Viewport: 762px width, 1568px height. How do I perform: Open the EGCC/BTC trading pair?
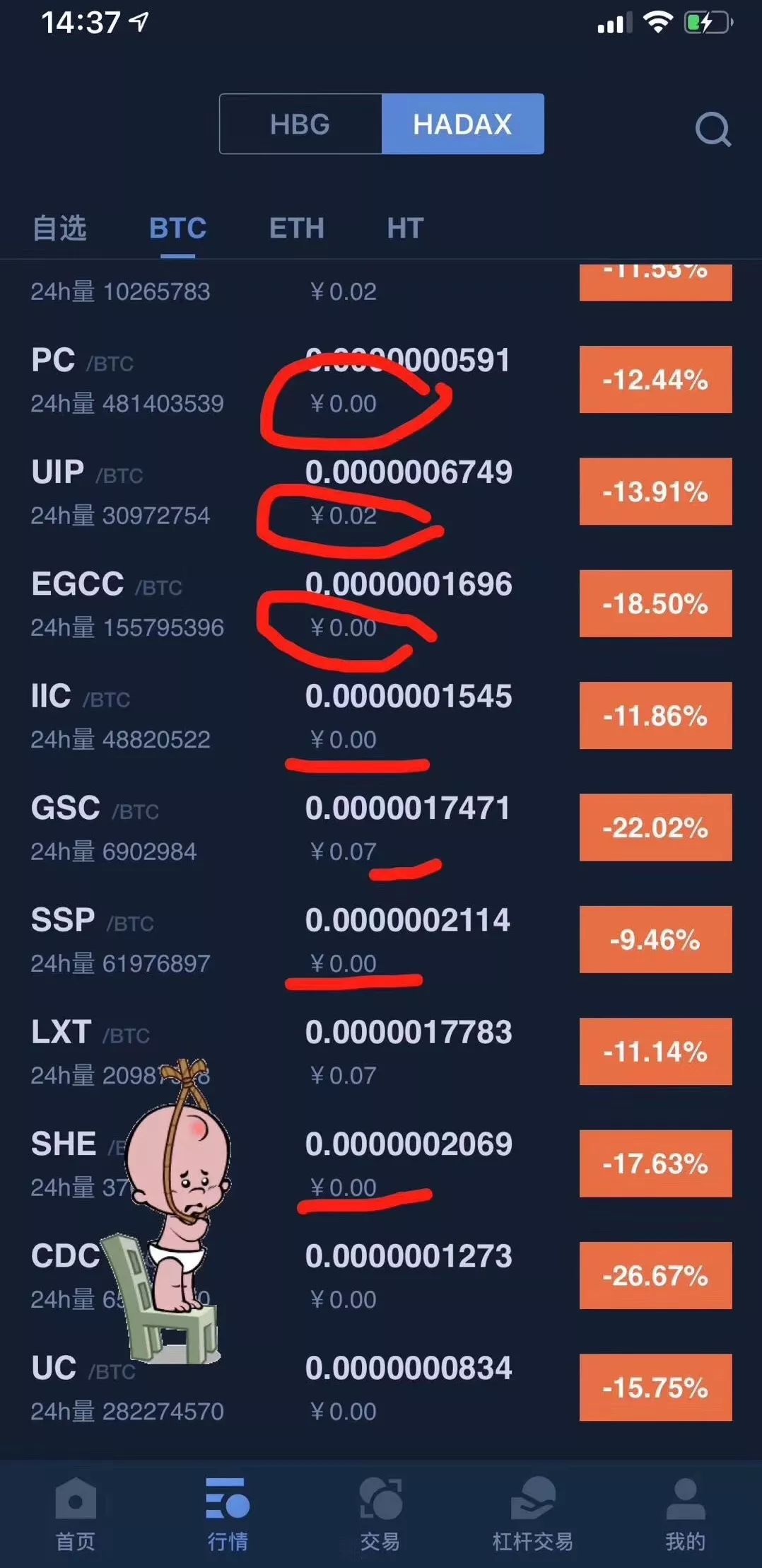381,603
